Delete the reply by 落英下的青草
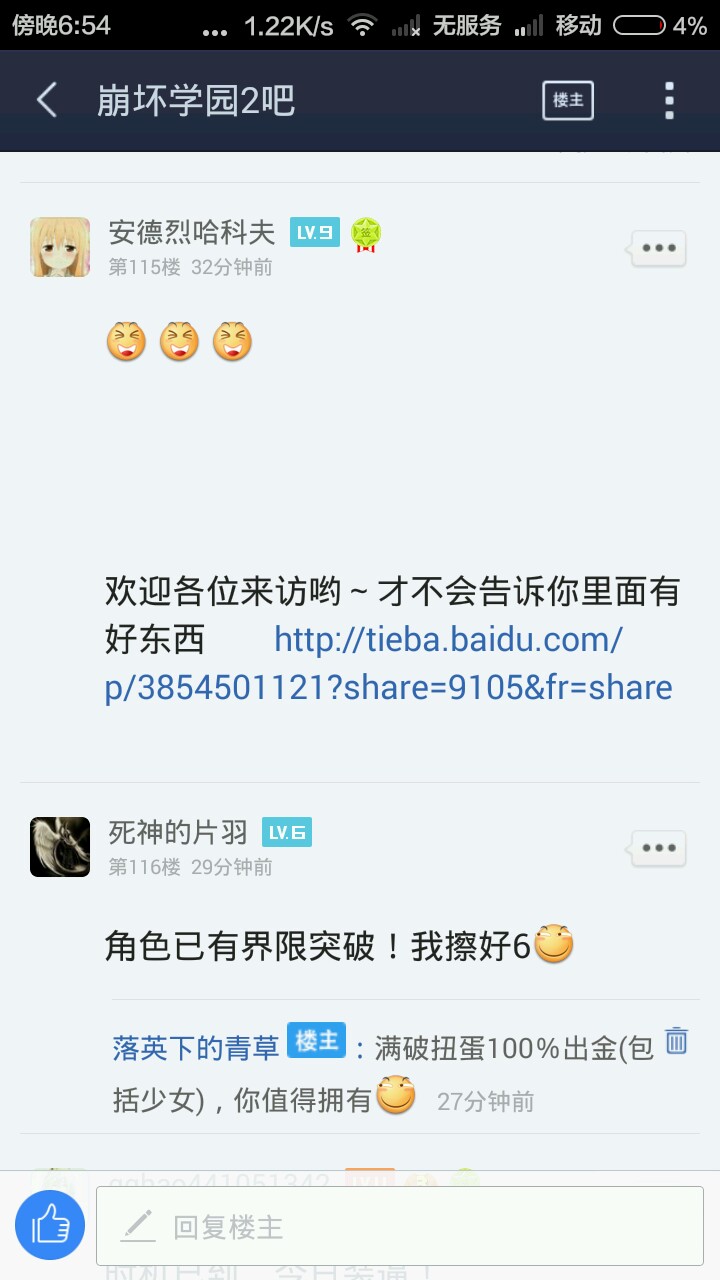 [677, 1040]
